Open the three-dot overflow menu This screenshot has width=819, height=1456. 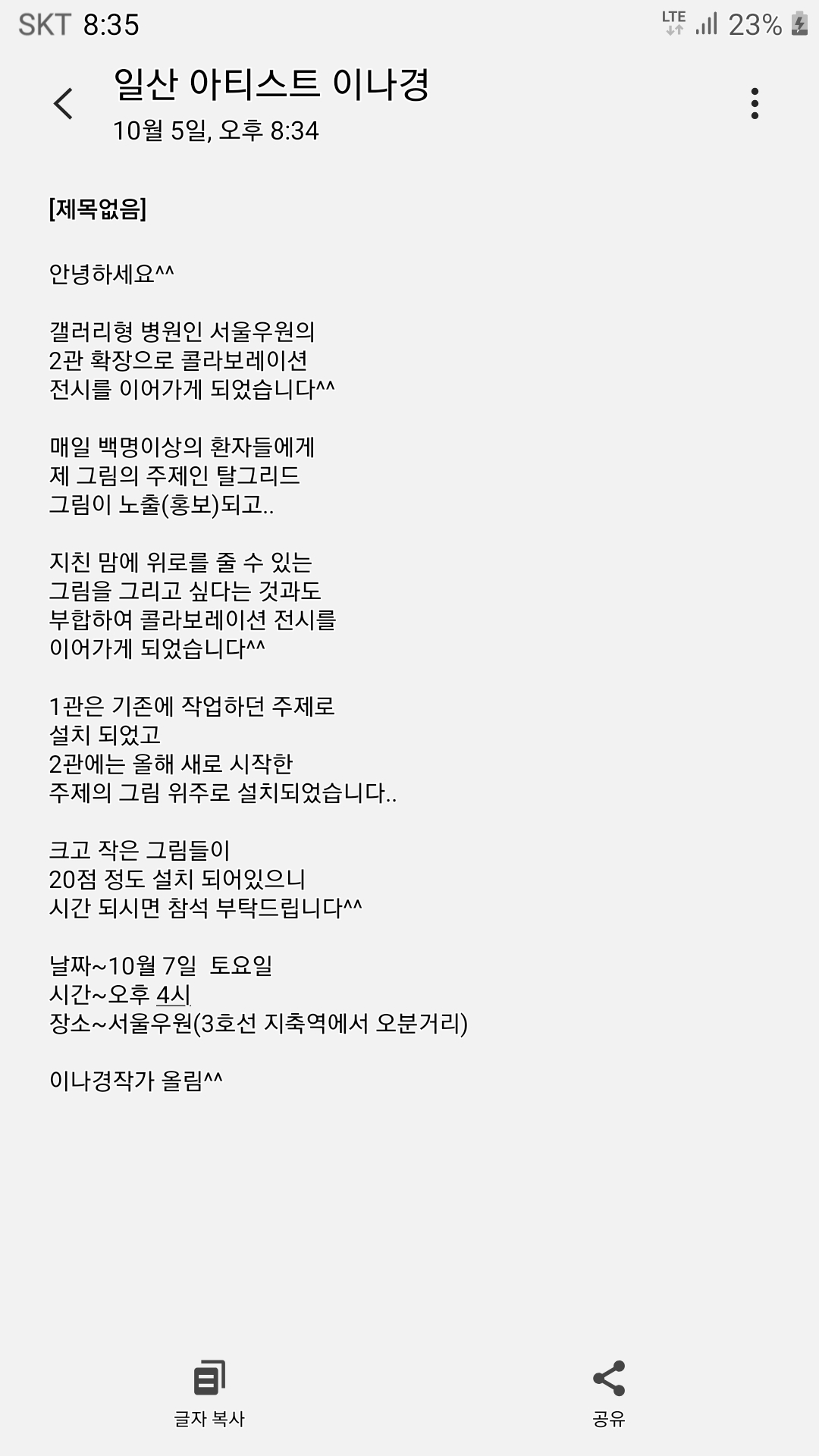click(x=755, y=103)
